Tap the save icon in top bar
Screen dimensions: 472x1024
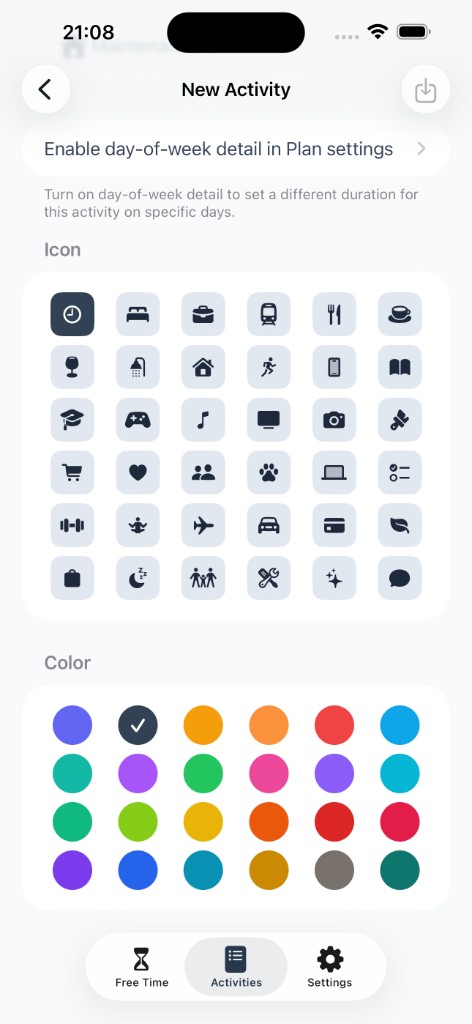[x=426, y=89]
